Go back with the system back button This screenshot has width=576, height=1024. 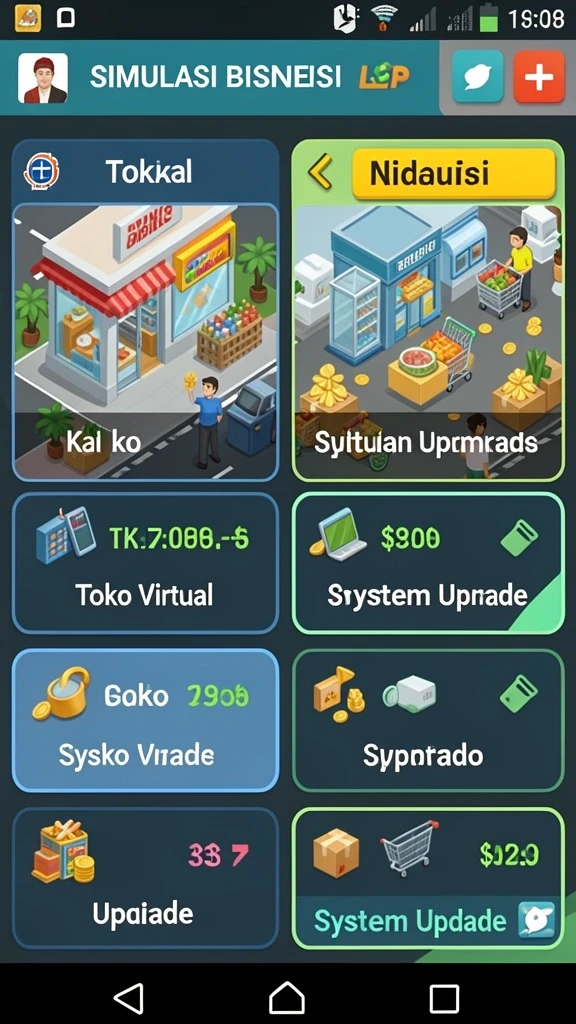pos(129,998)
